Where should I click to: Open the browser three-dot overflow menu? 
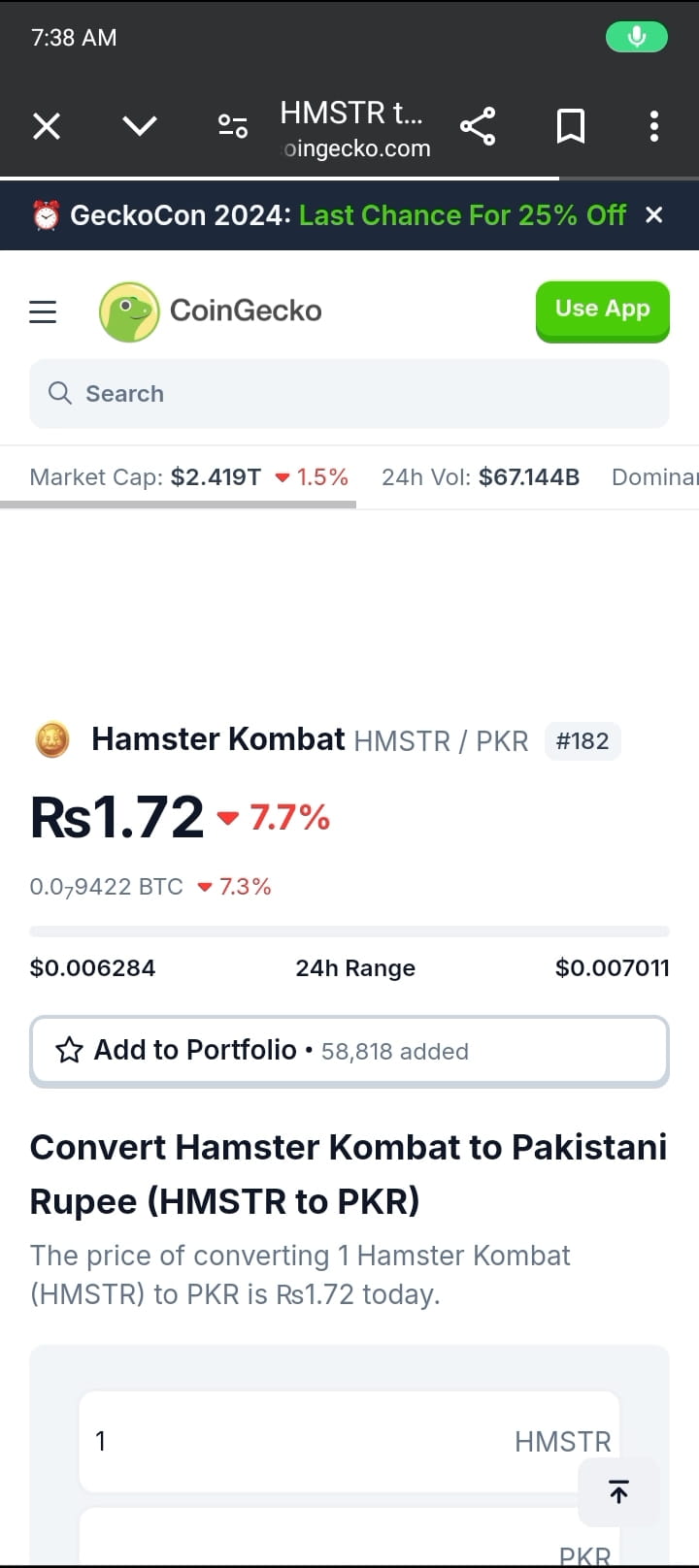(x=653, y=125)
